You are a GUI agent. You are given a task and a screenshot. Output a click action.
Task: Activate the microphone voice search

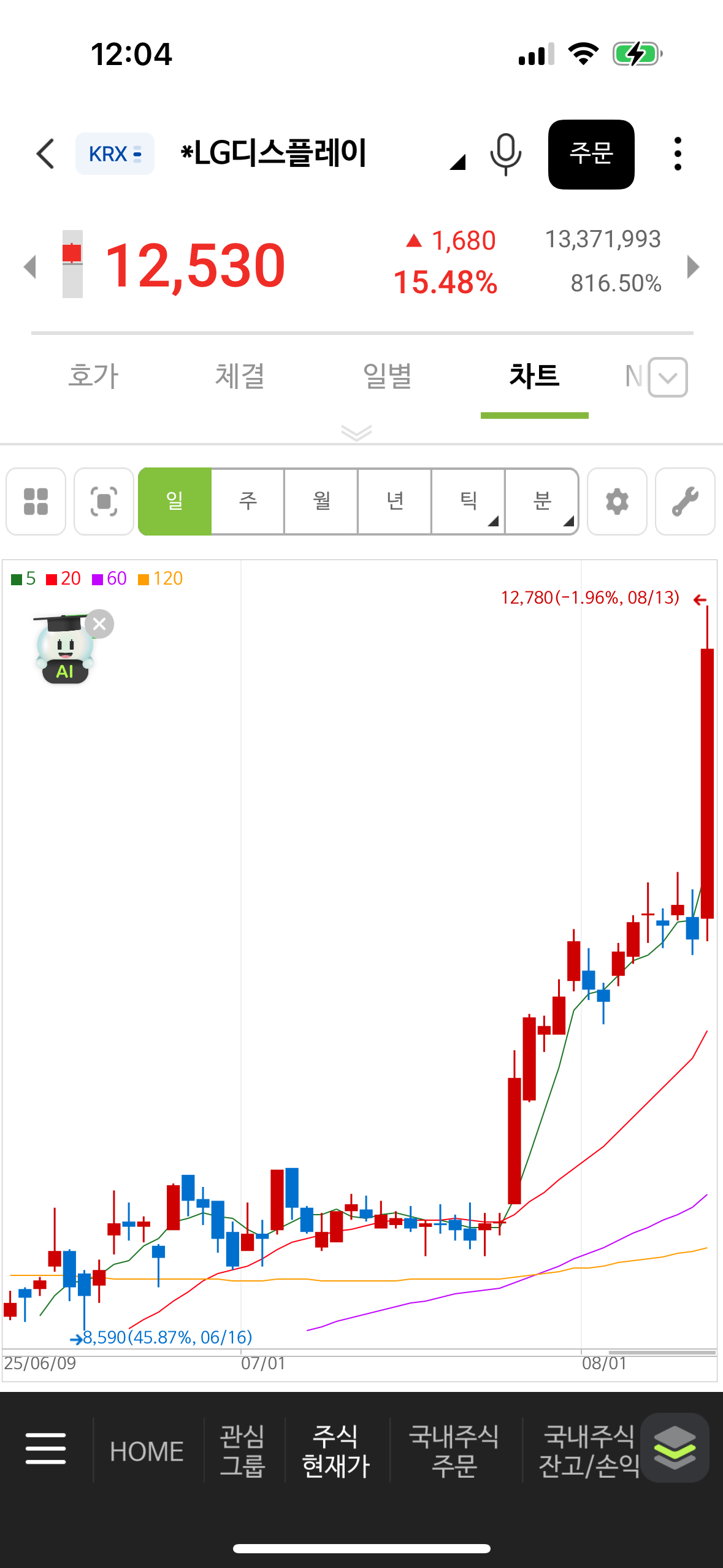tap(505, 154)
